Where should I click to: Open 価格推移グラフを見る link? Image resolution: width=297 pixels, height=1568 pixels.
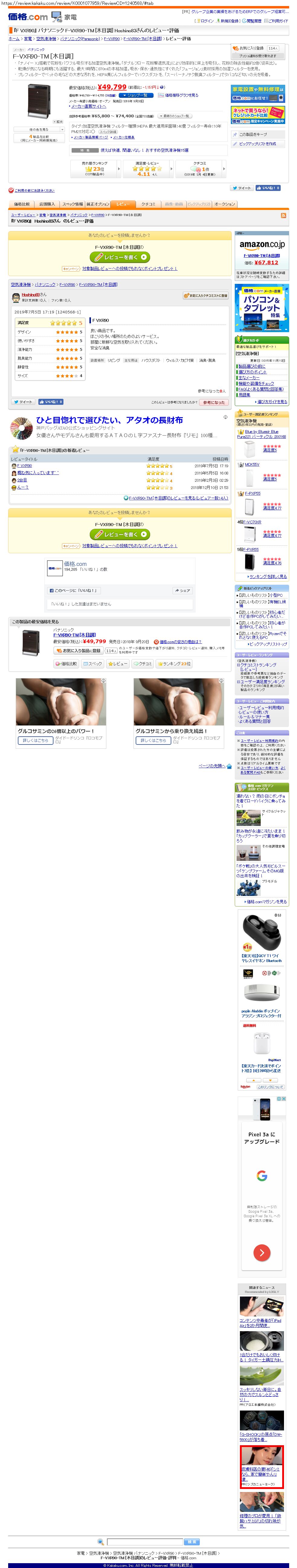point(181,96)
